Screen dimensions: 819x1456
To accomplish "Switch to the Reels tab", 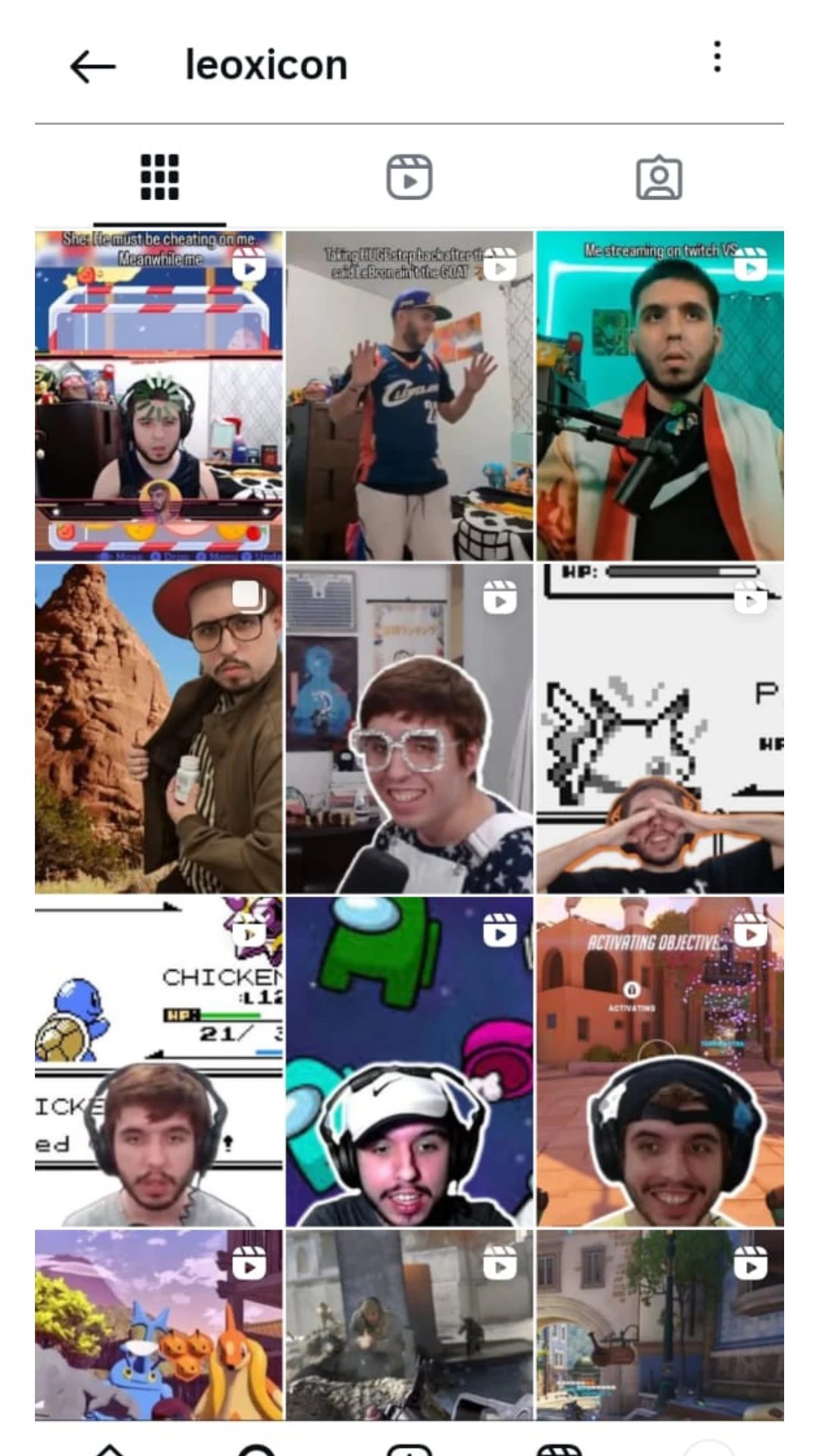I will pos(409,177).
